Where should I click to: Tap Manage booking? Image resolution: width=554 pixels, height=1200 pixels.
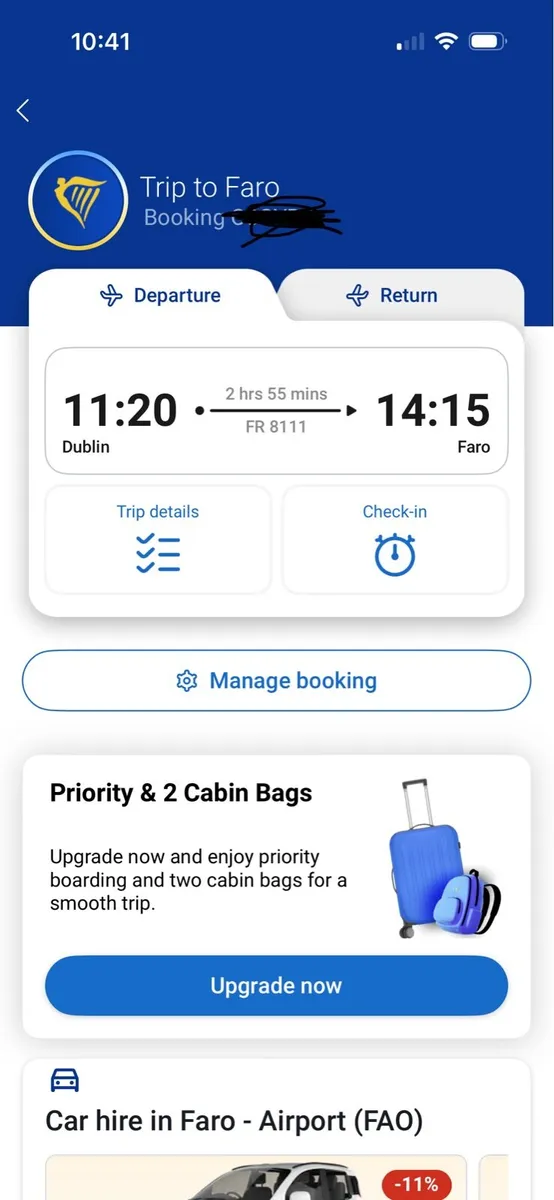pos(277,681)
